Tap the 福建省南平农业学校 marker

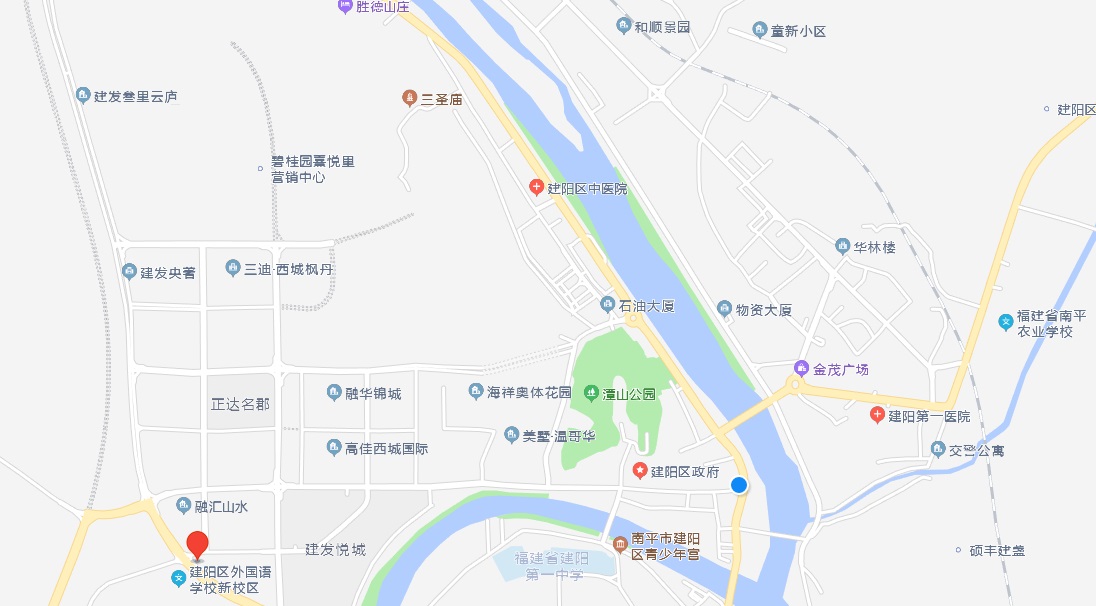pyautogui.click(x=1005, y=321)
